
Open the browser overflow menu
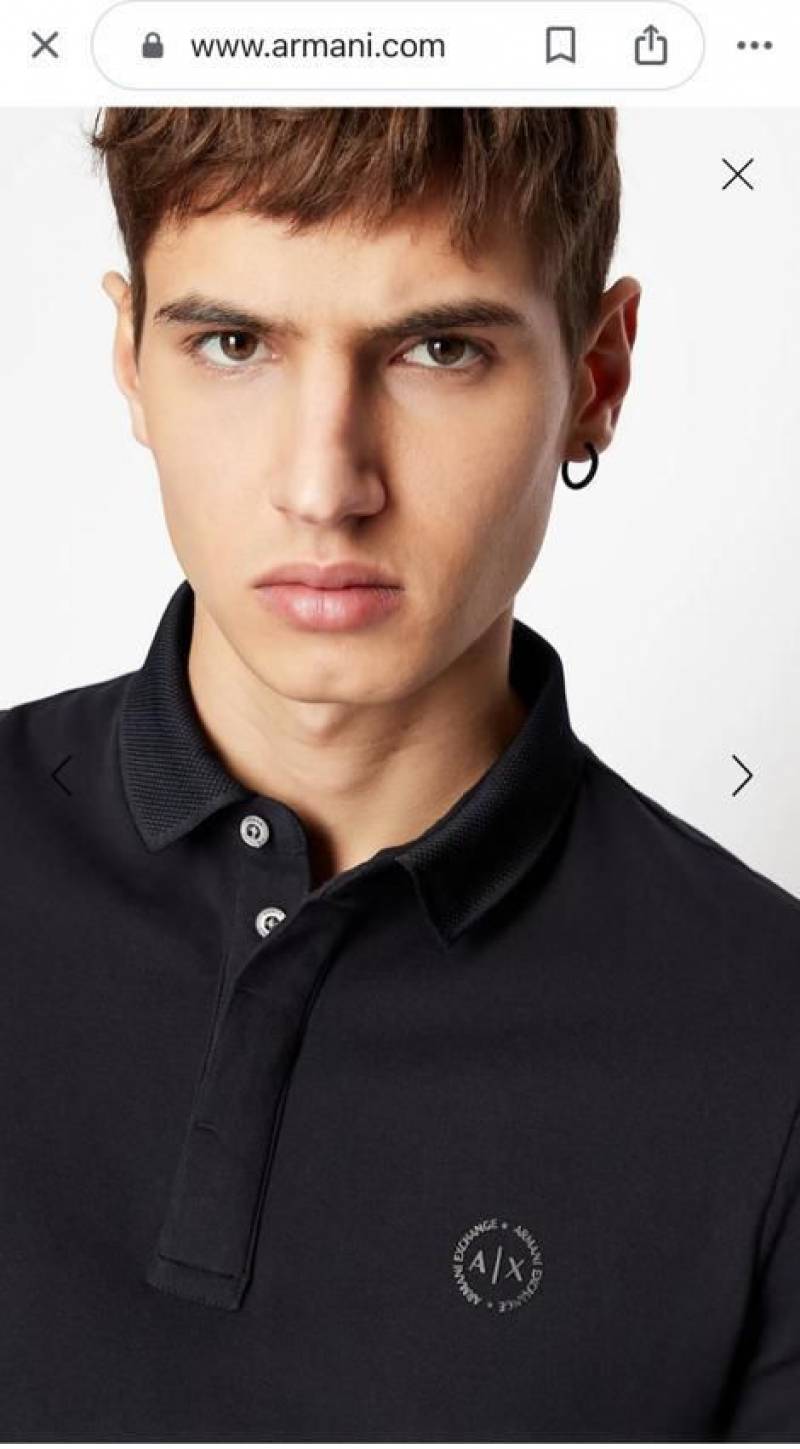point(754,46)
